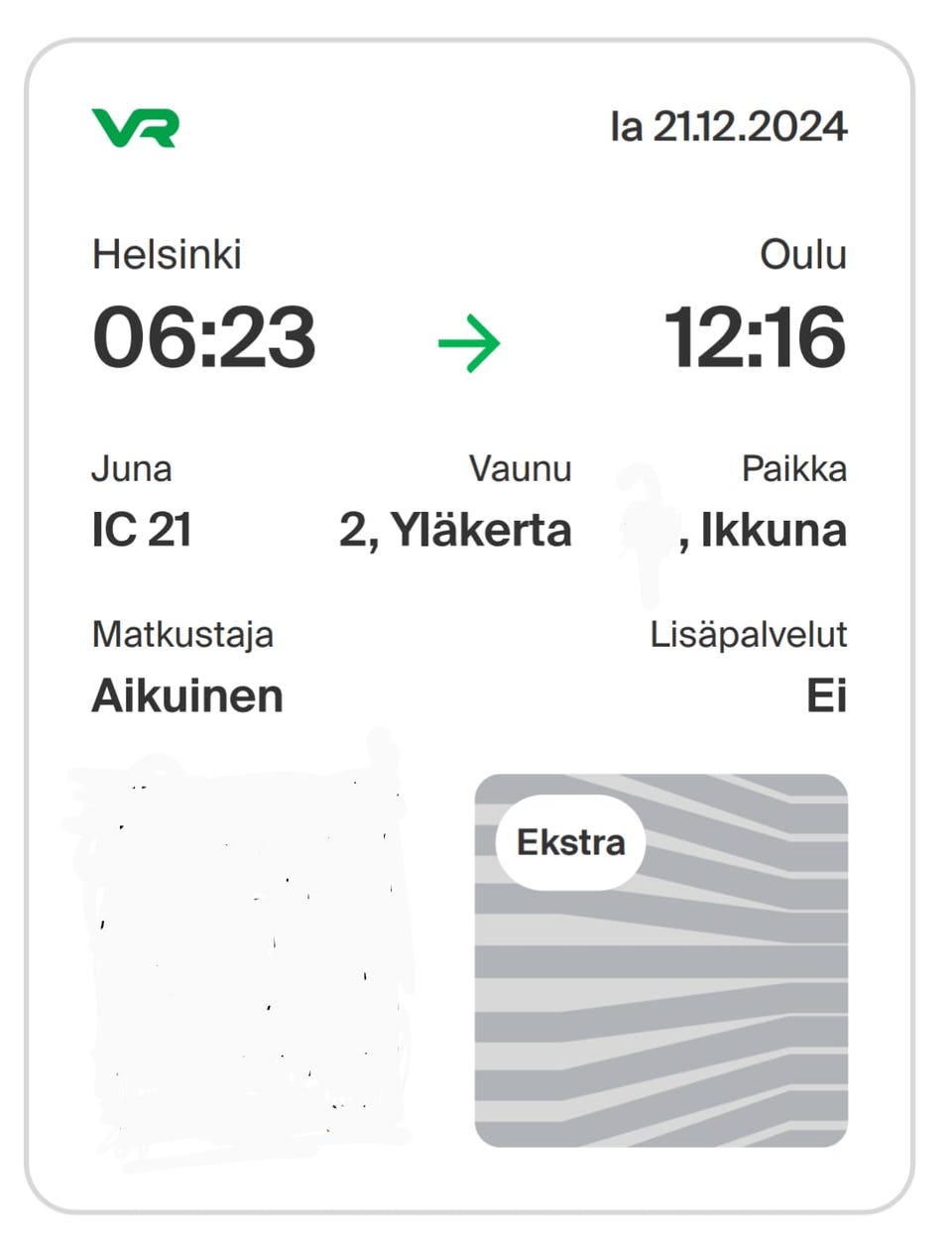
Task: Click the VR logo
Action: 136,127
